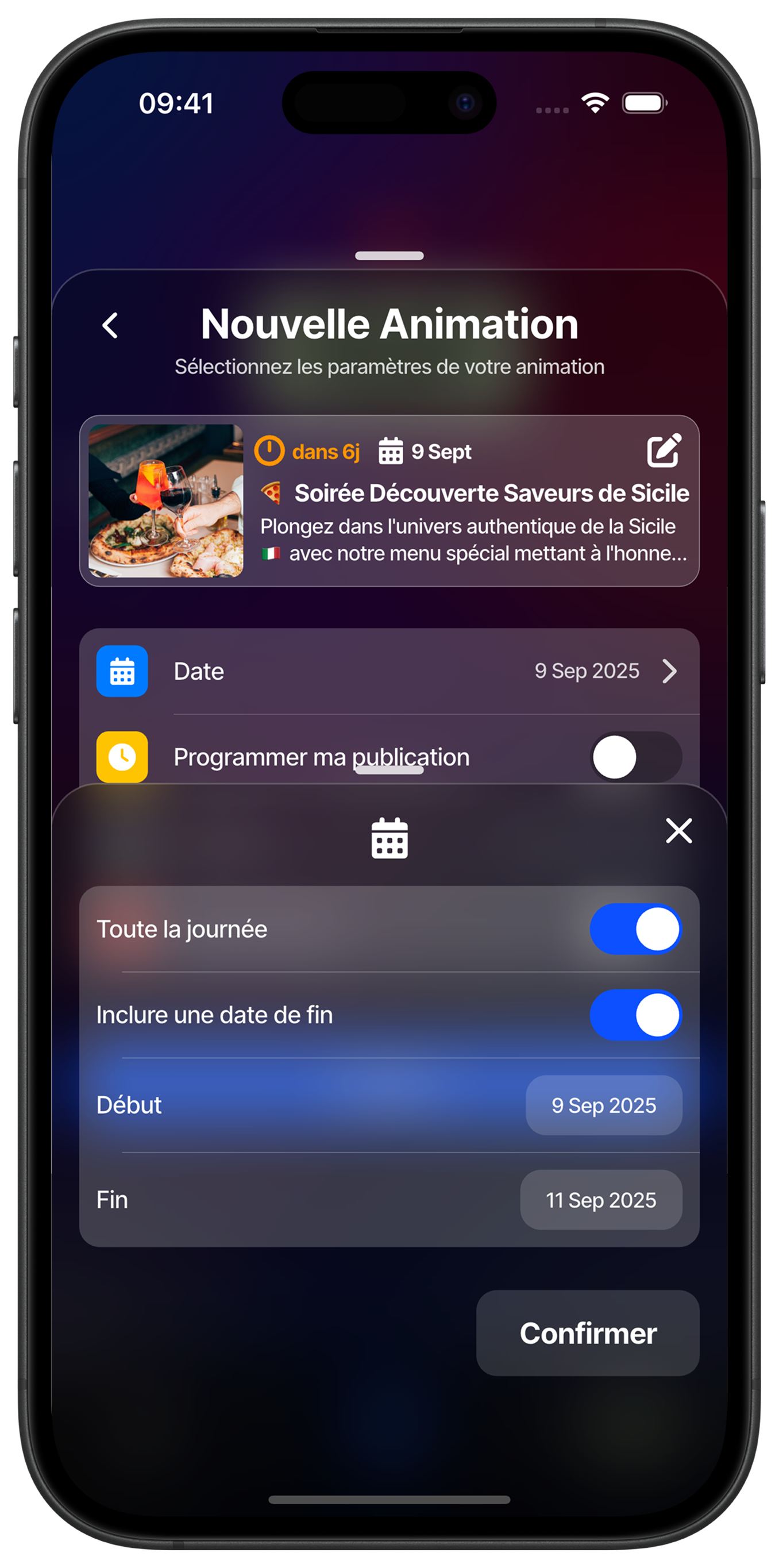Confirm the selected dates
This screenshot has width=779, height=1568.
[x=587, y=1333]
